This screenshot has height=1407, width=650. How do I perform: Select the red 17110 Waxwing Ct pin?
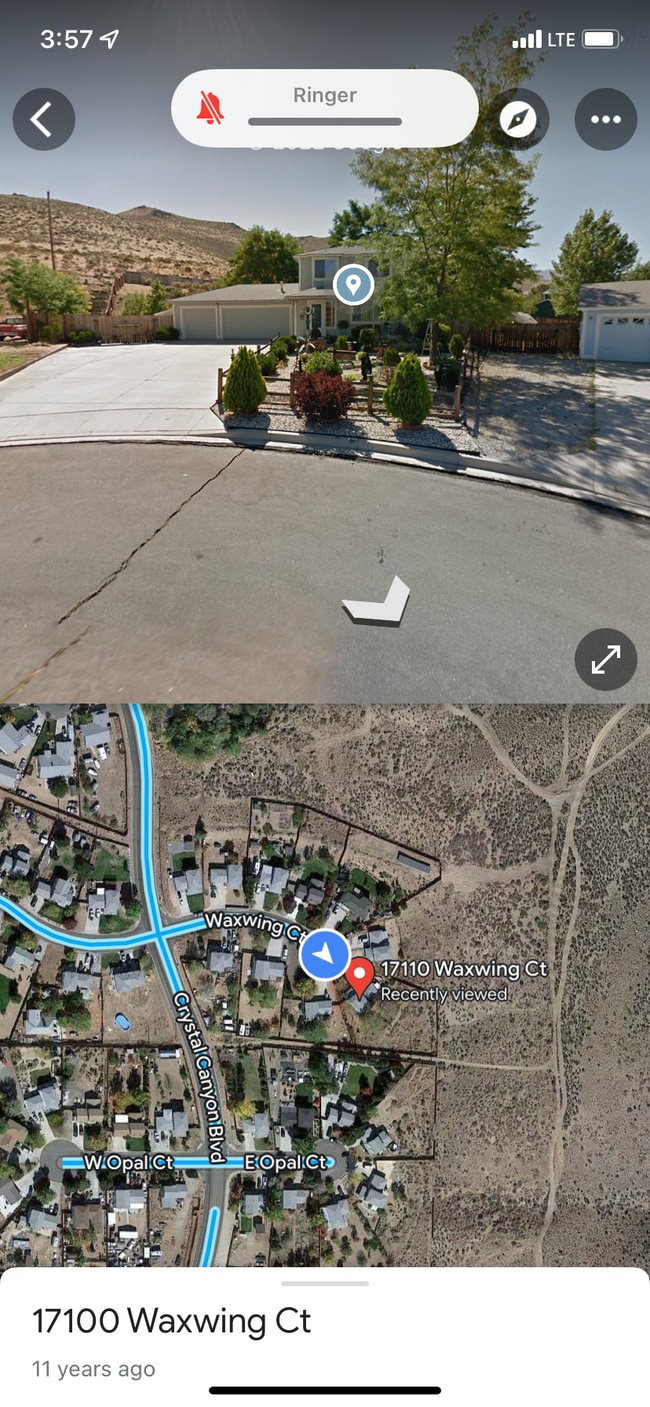click(x=360, y=976)
